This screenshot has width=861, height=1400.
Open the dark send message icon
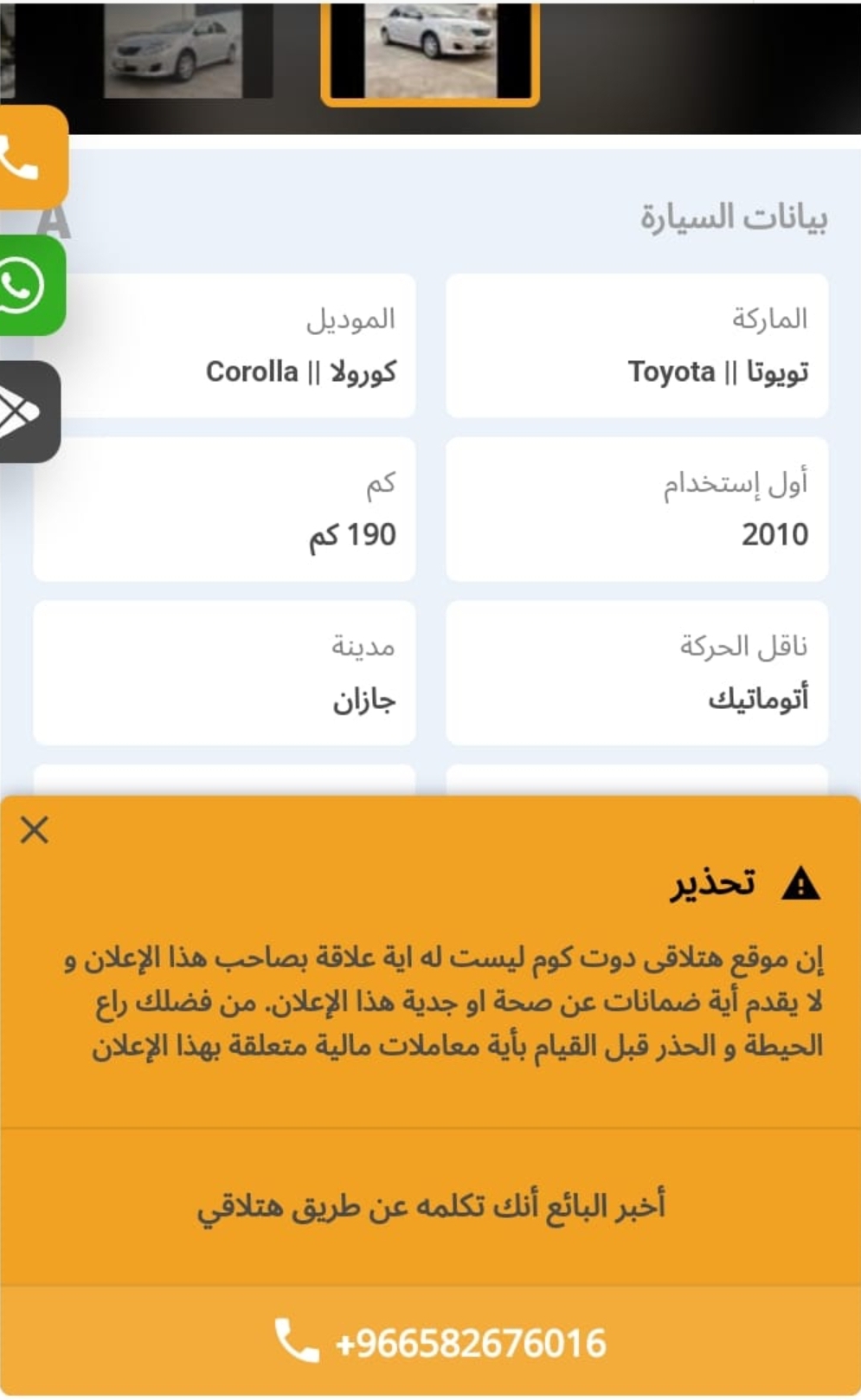(x=29, y=412)
